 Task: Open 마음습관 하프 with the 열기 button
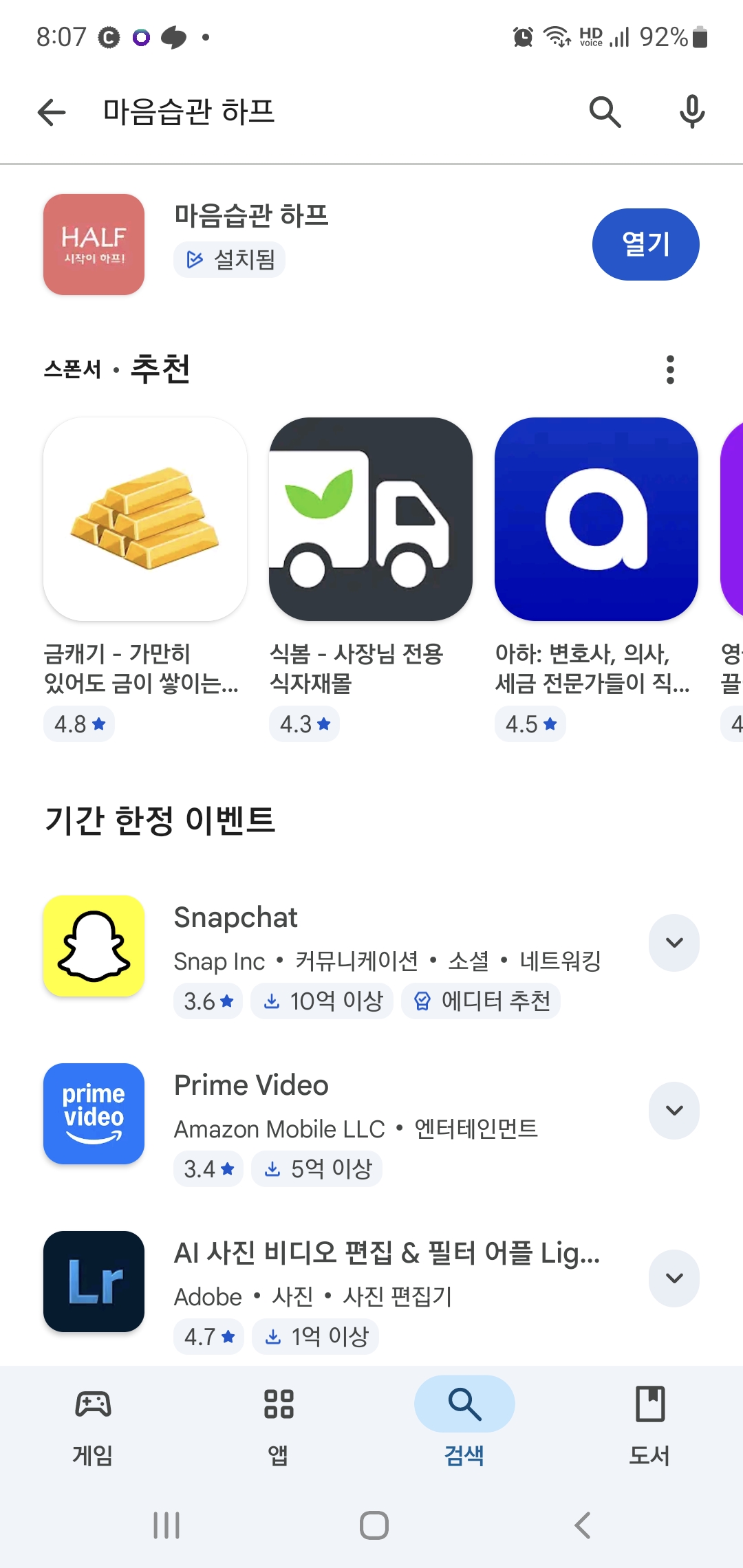(x=645, y=244)
